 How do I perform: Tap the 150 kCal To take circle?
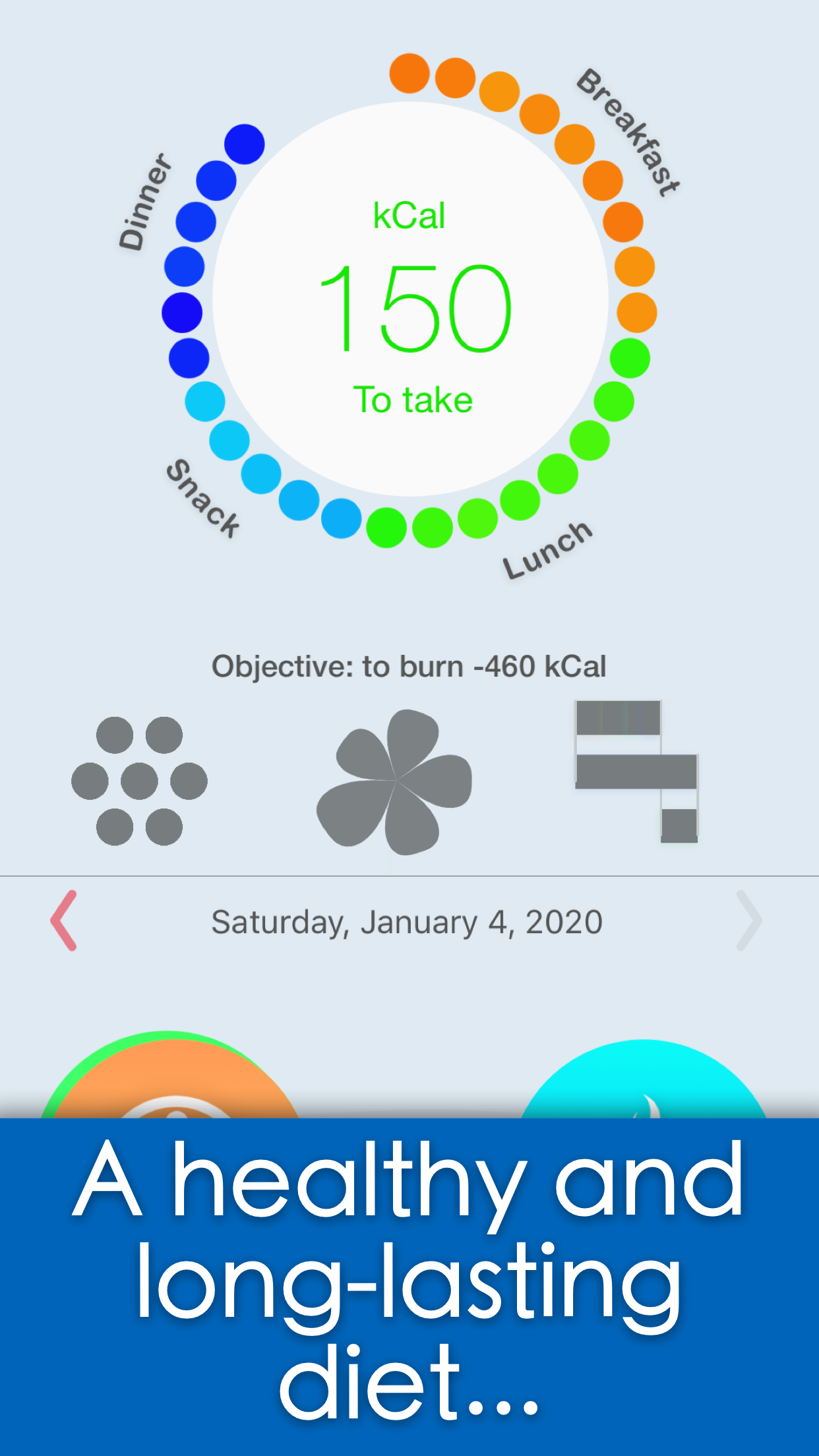click(410, 299)
